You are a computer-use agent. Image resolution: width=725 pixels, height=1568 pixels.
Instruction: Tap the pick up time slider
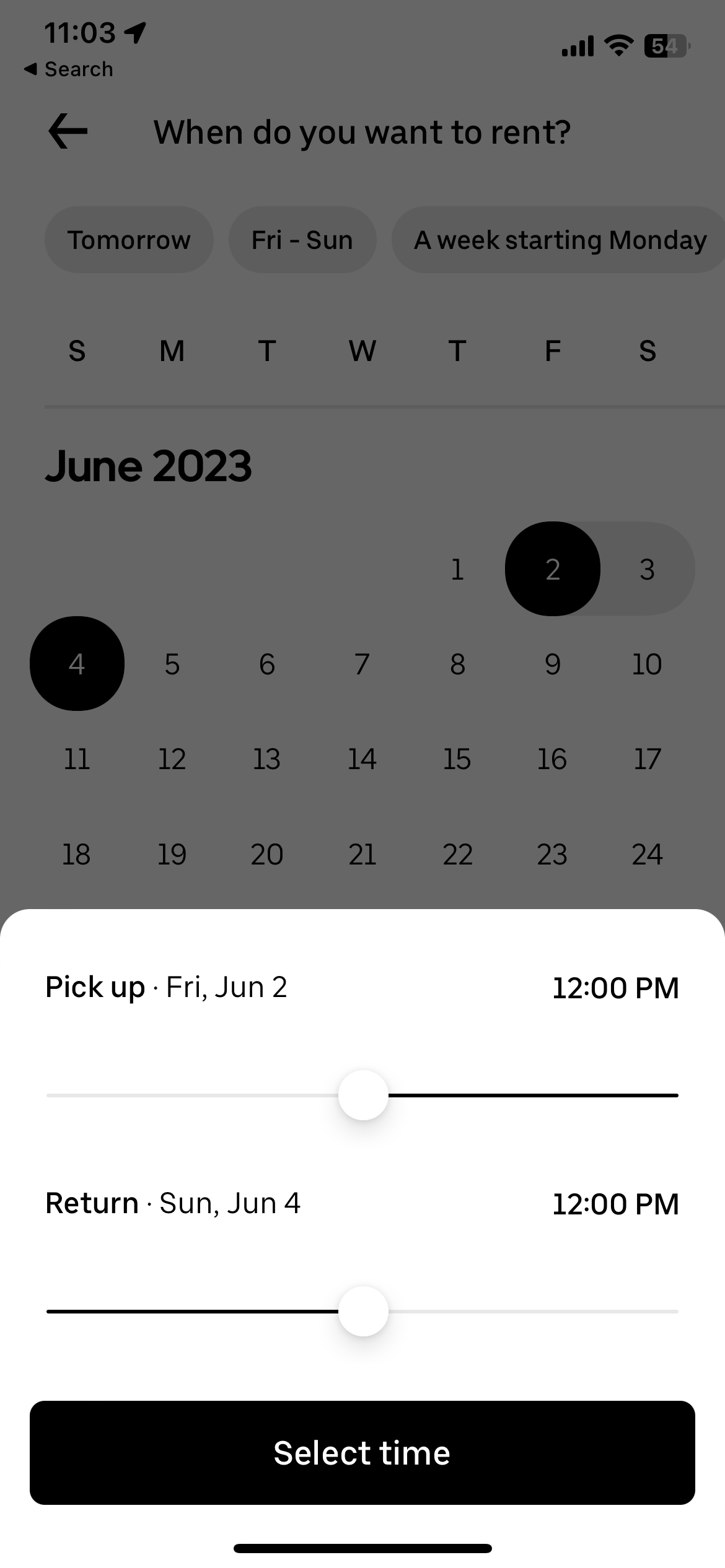pos(363,1095)
